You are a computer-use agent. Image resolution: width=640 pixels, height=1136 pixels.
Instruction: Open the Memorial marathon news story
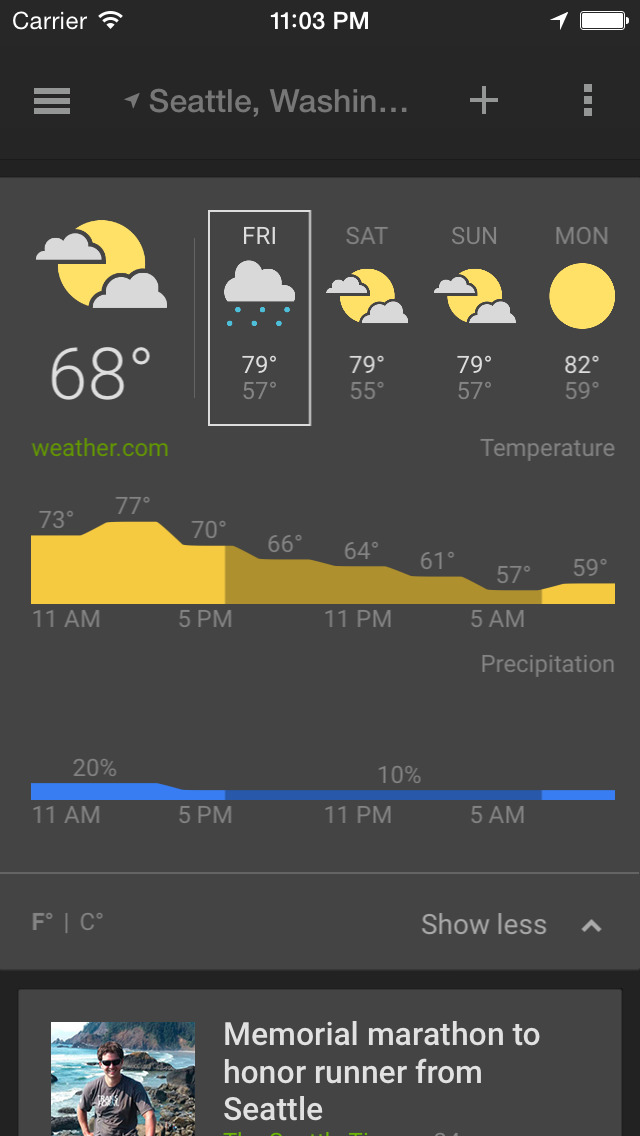381,1071
